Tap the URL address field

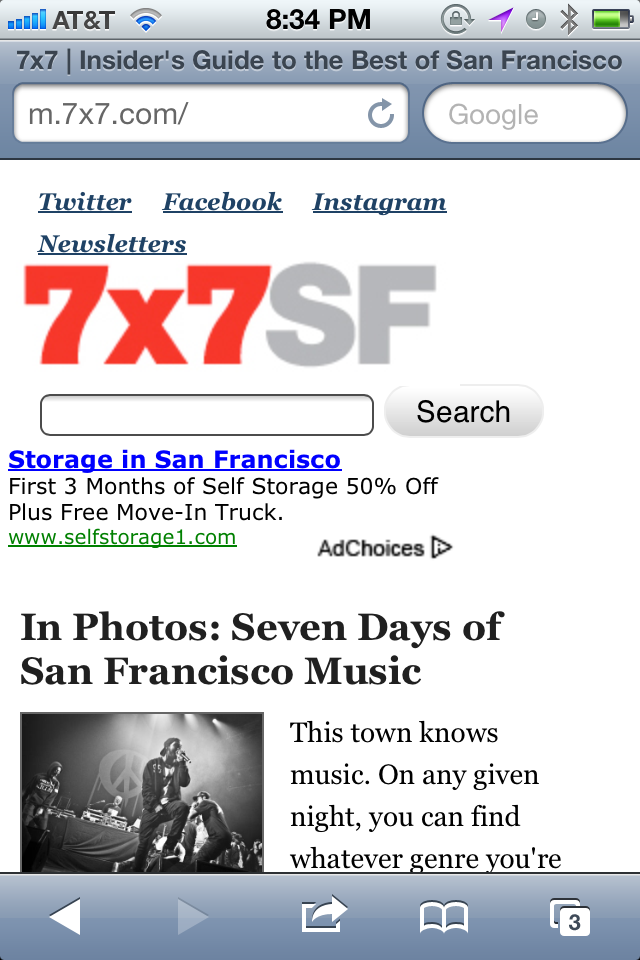click(190, 114)
